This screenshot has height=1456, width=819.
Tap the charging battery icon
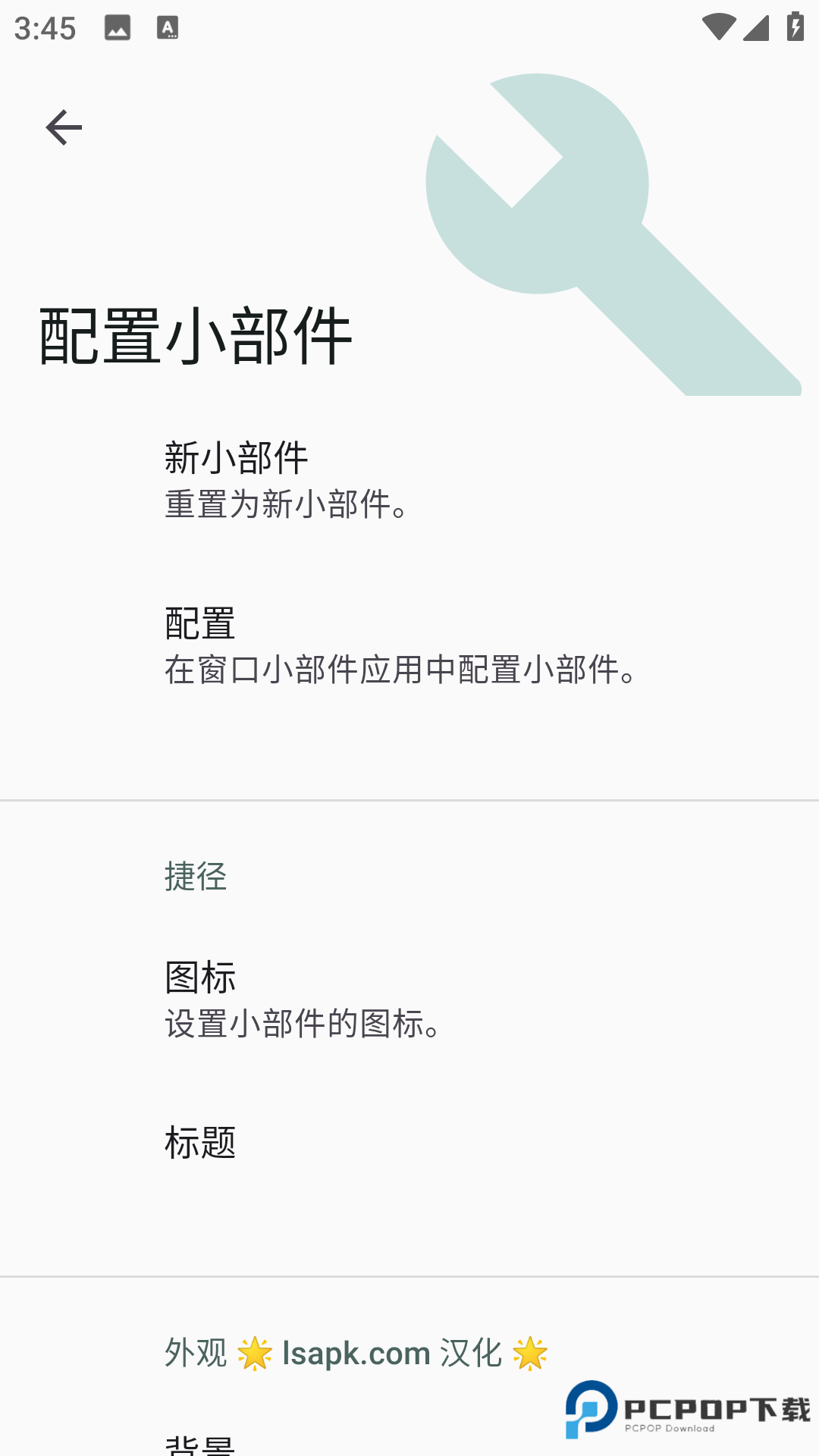tap(794, 25)
